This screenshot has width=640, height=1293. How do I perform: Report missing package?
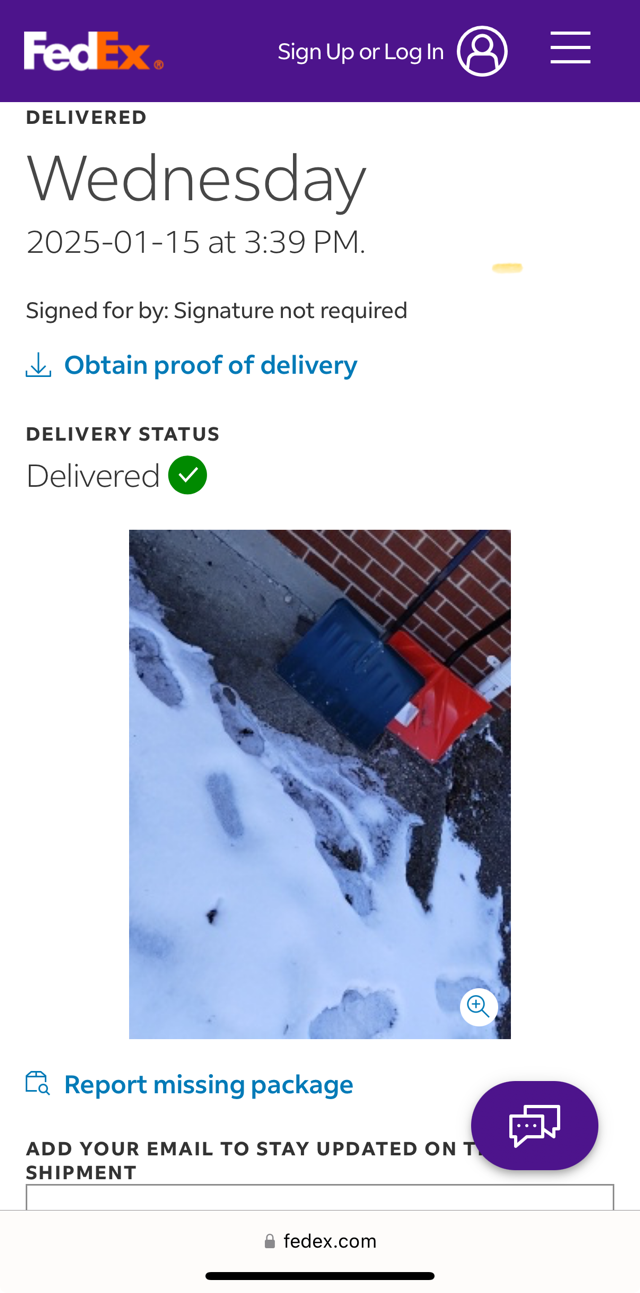[208, 1084]
